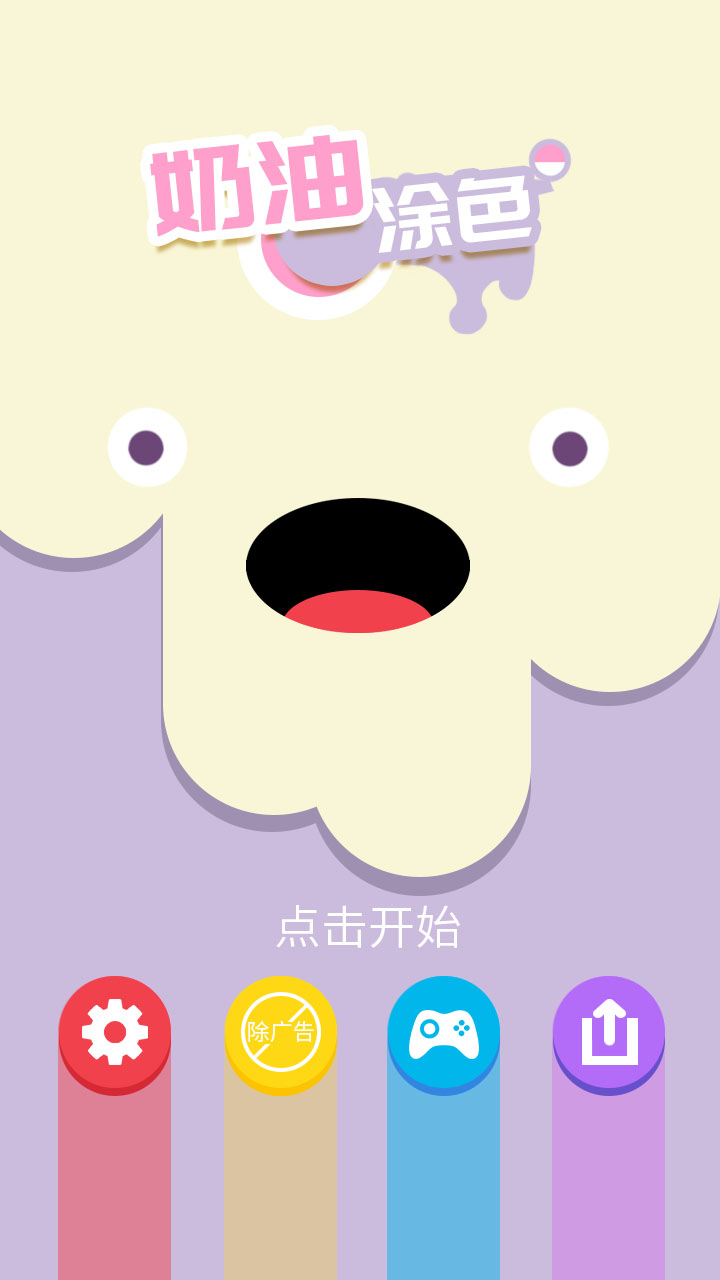720x1280 pixels.
Task: Tap the yellow 除广告 remove-ads button
Action: [x=281, y=1033]
